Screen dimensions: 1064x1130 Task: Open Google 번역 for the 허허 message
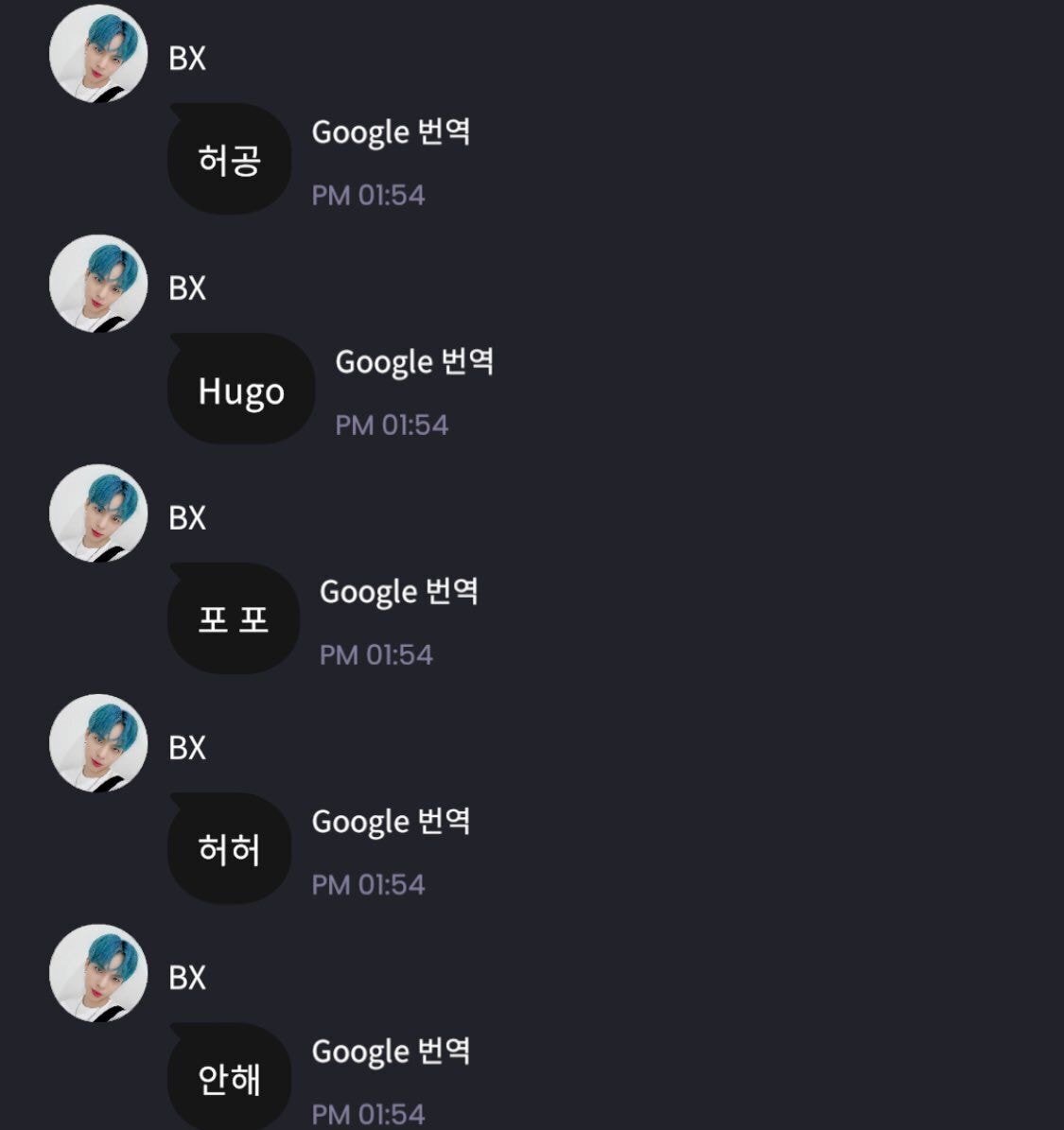point(391,822)
